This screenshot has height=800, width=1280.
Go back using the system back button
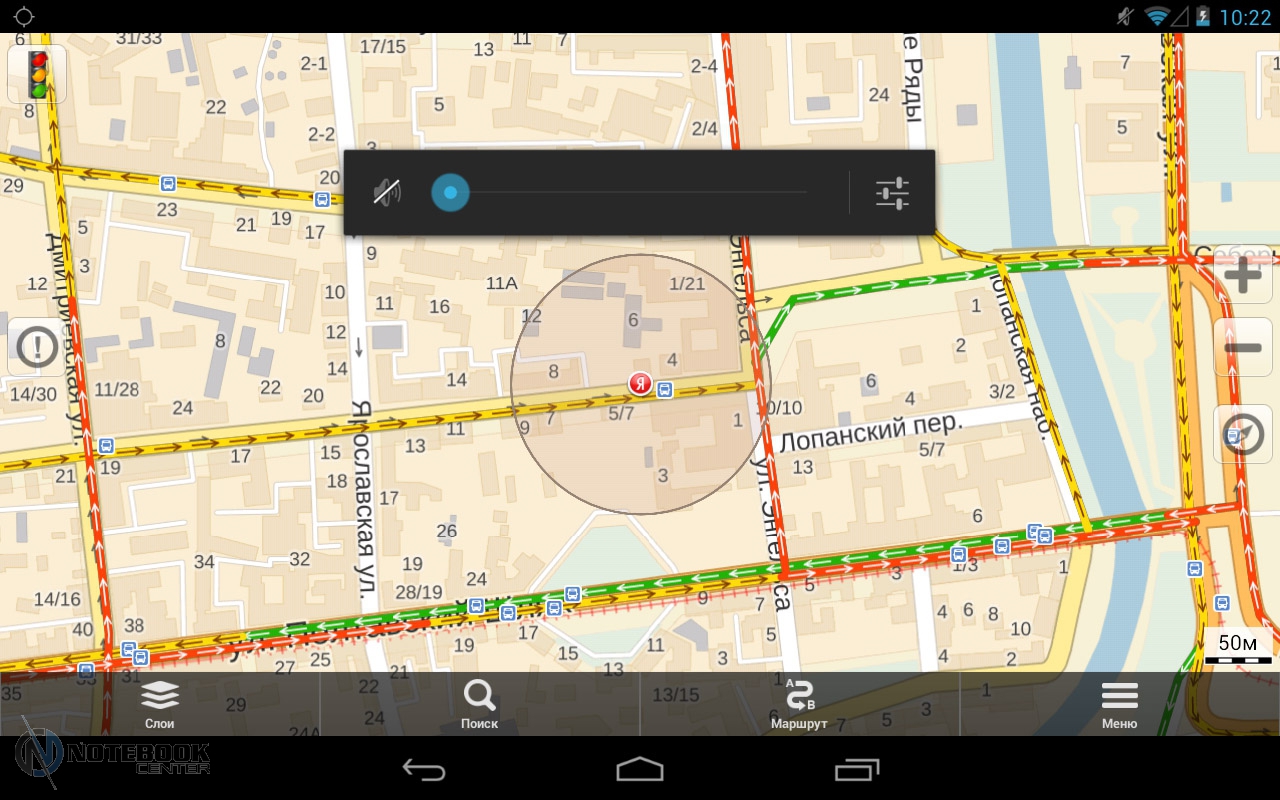(x=424, y=769)
